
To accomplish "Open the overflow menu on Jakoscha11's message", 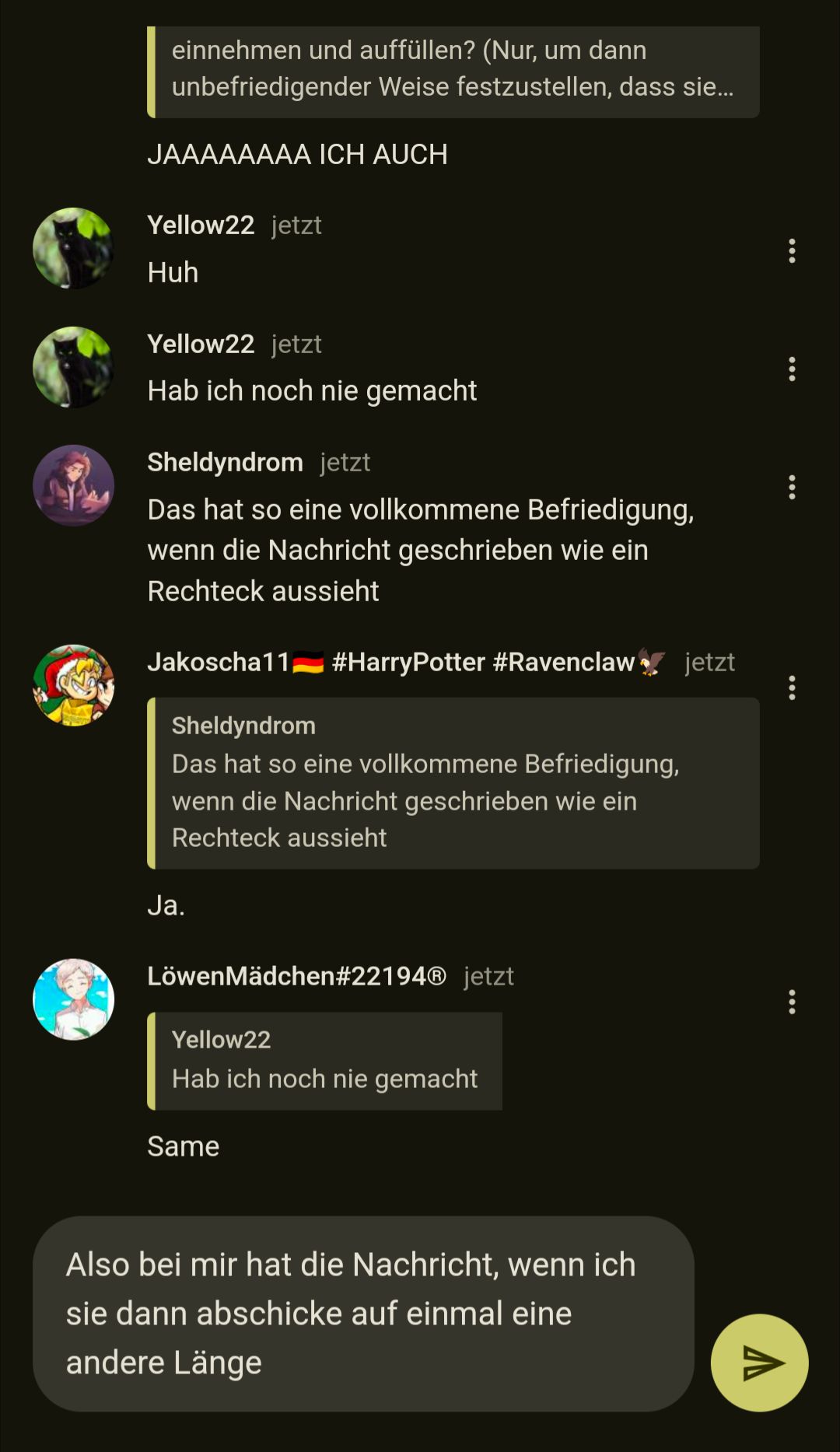I will click(792, 688).
